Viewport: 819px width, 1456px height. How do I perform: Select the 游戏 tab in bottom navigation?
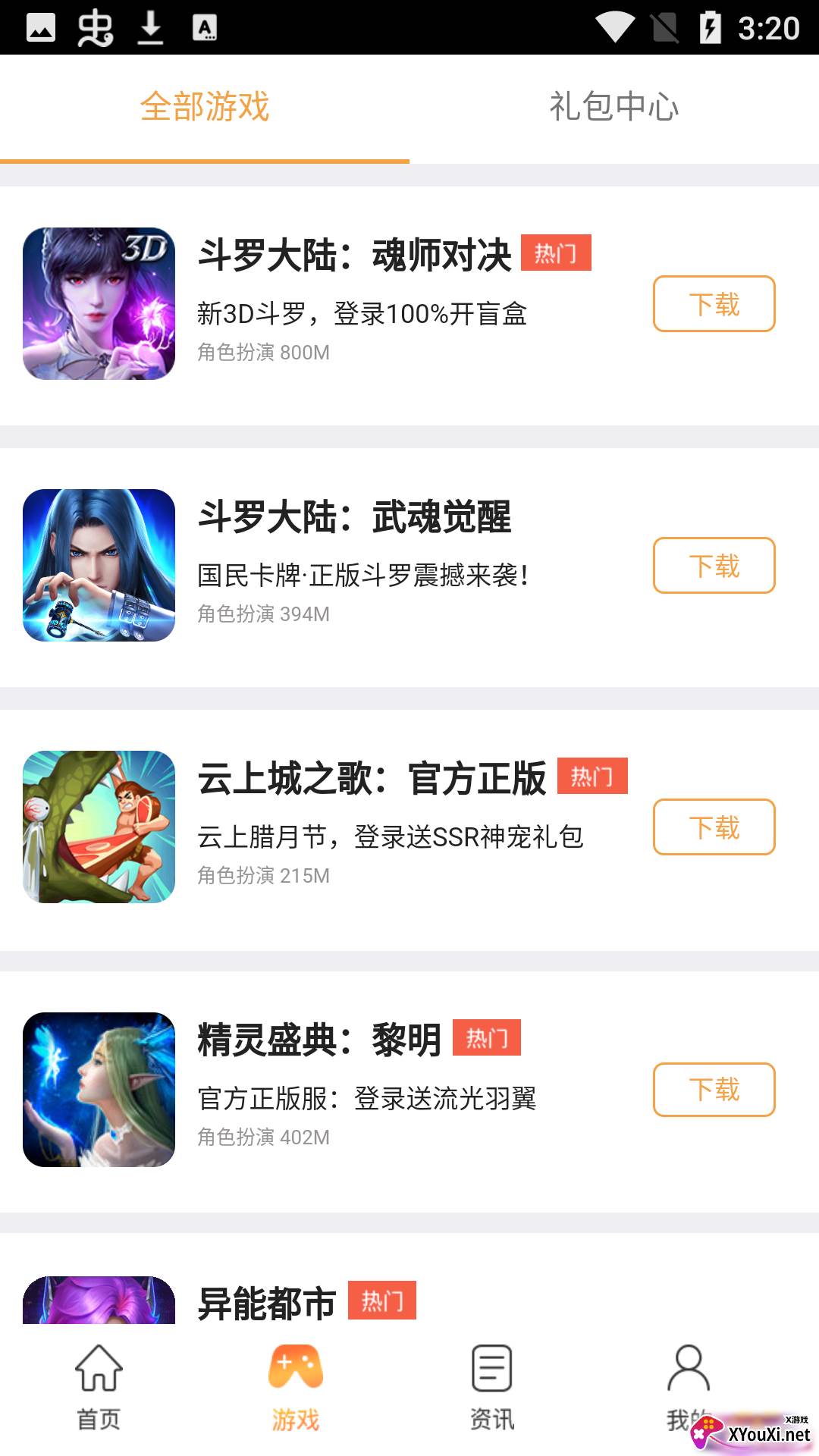point(296,1388)
